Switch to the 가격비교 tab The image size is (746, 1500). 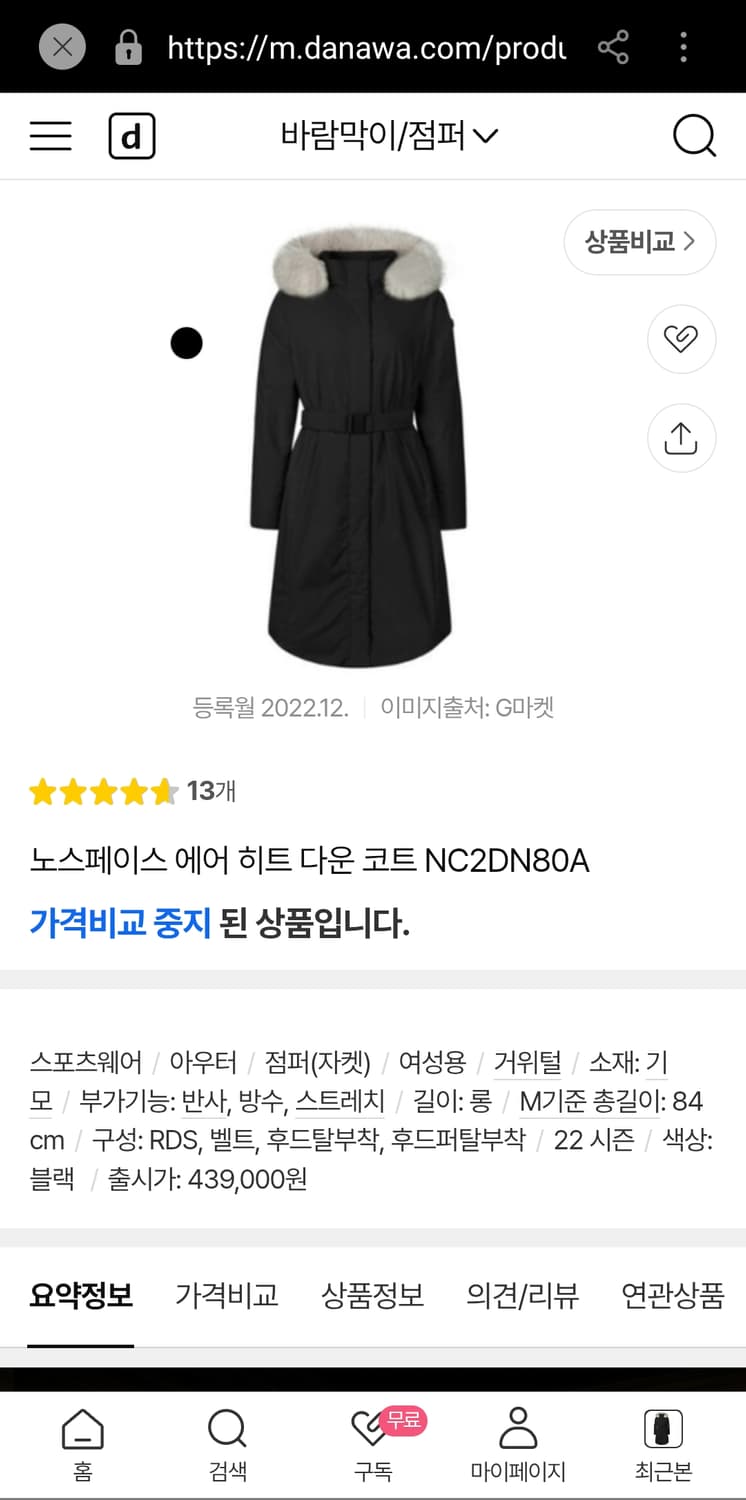(x=226, y=1293)
